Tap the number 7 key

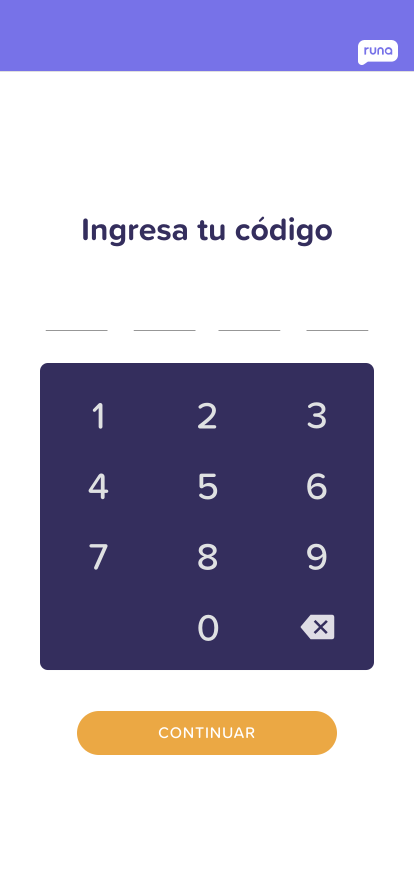point(98,557)
